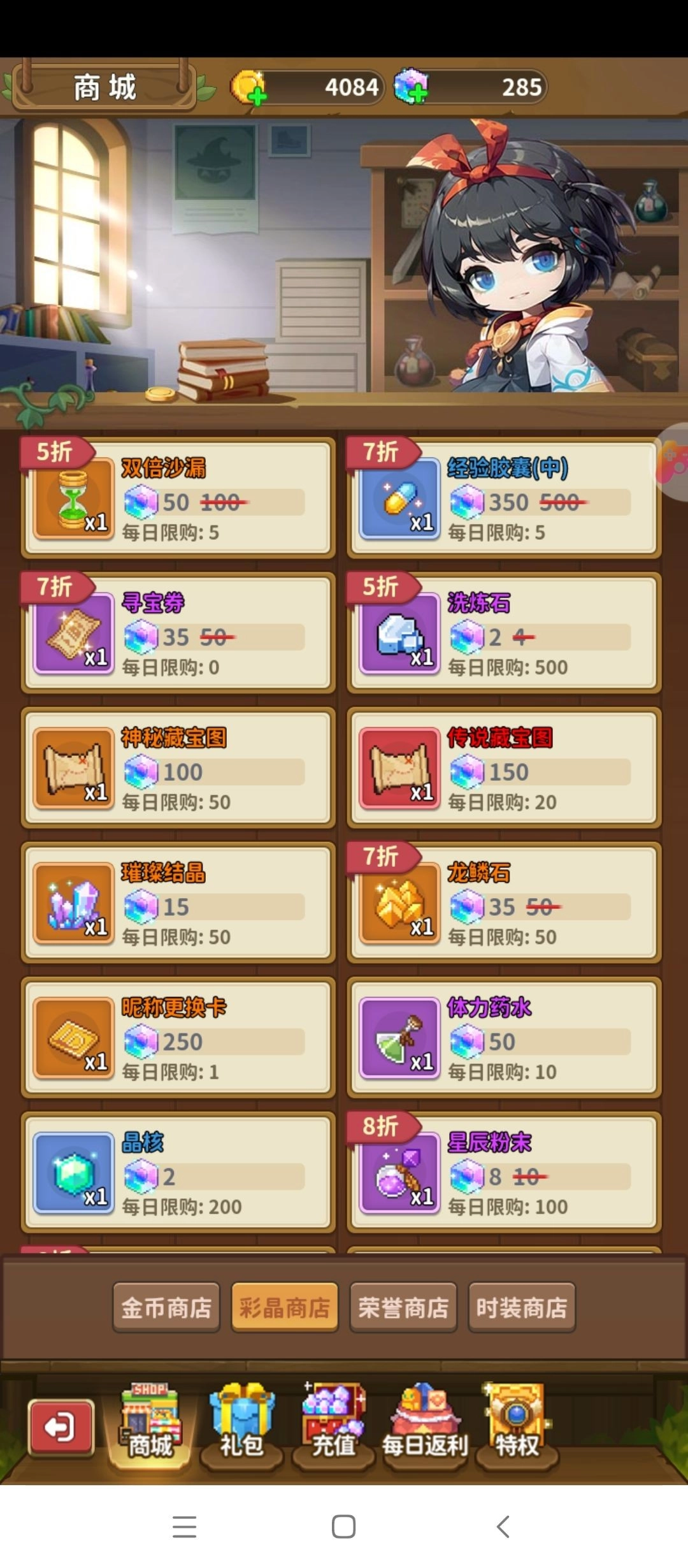Open the 特权 privileges section
The height and width of the screenshot is (1568, 688).
pyautogui.click(x=517, y=1423)
